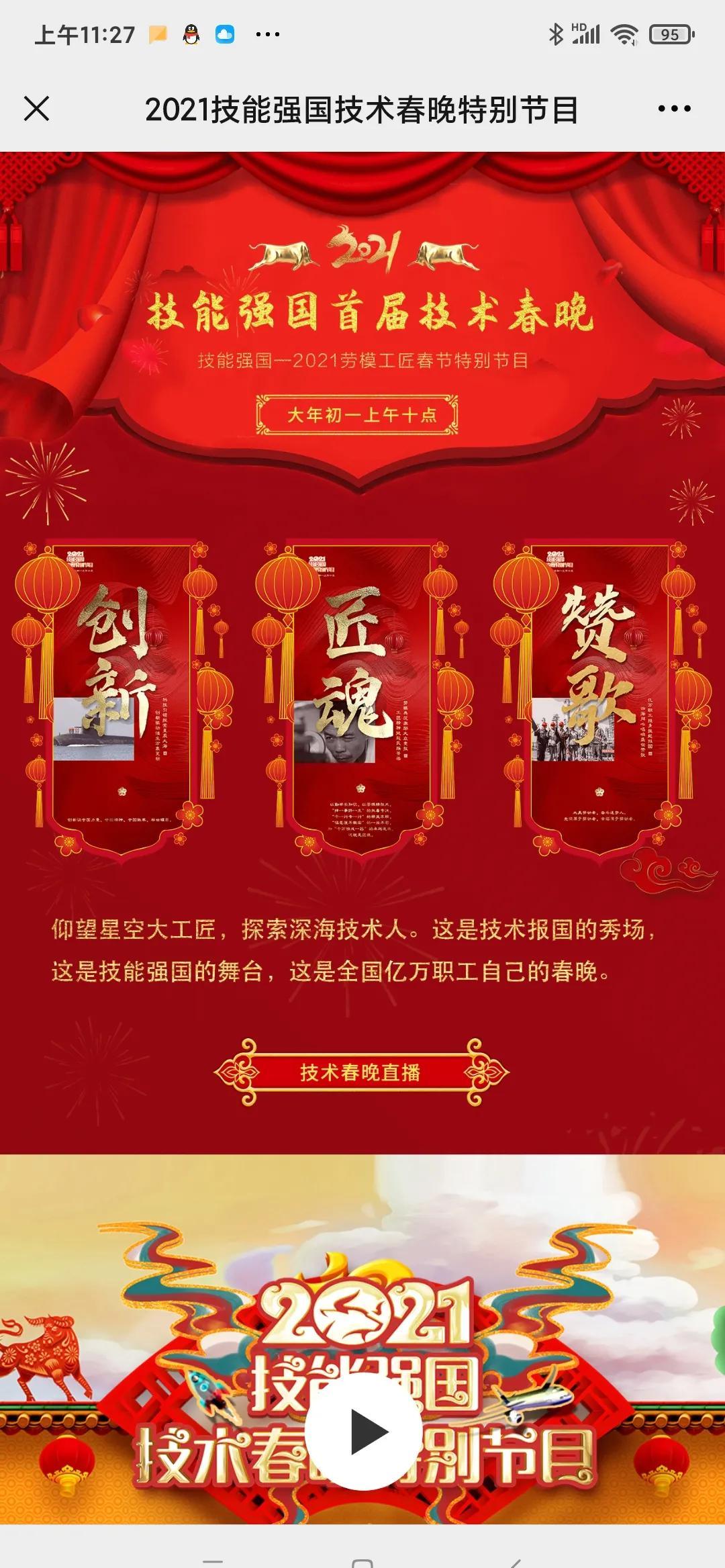Tap the 技术春晚直播 button
725x1568 pixels.
[360, 1072]
